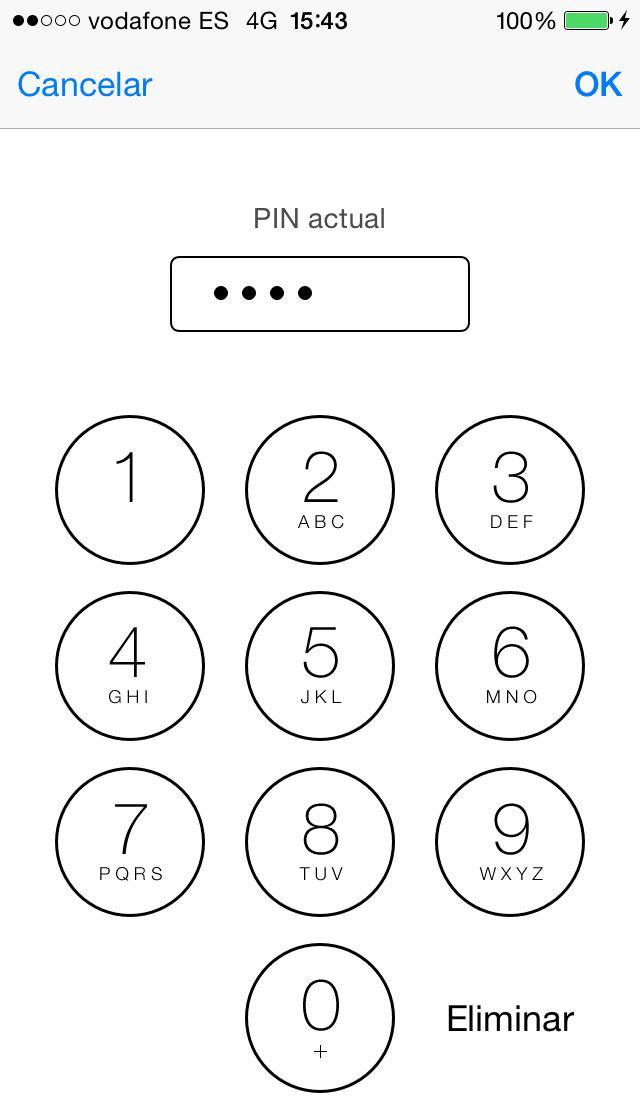Image resolution: width=640 pixels, height=1106 pixels.
Task: Enter digit 1 on the keypad
Action: (129, 490)
